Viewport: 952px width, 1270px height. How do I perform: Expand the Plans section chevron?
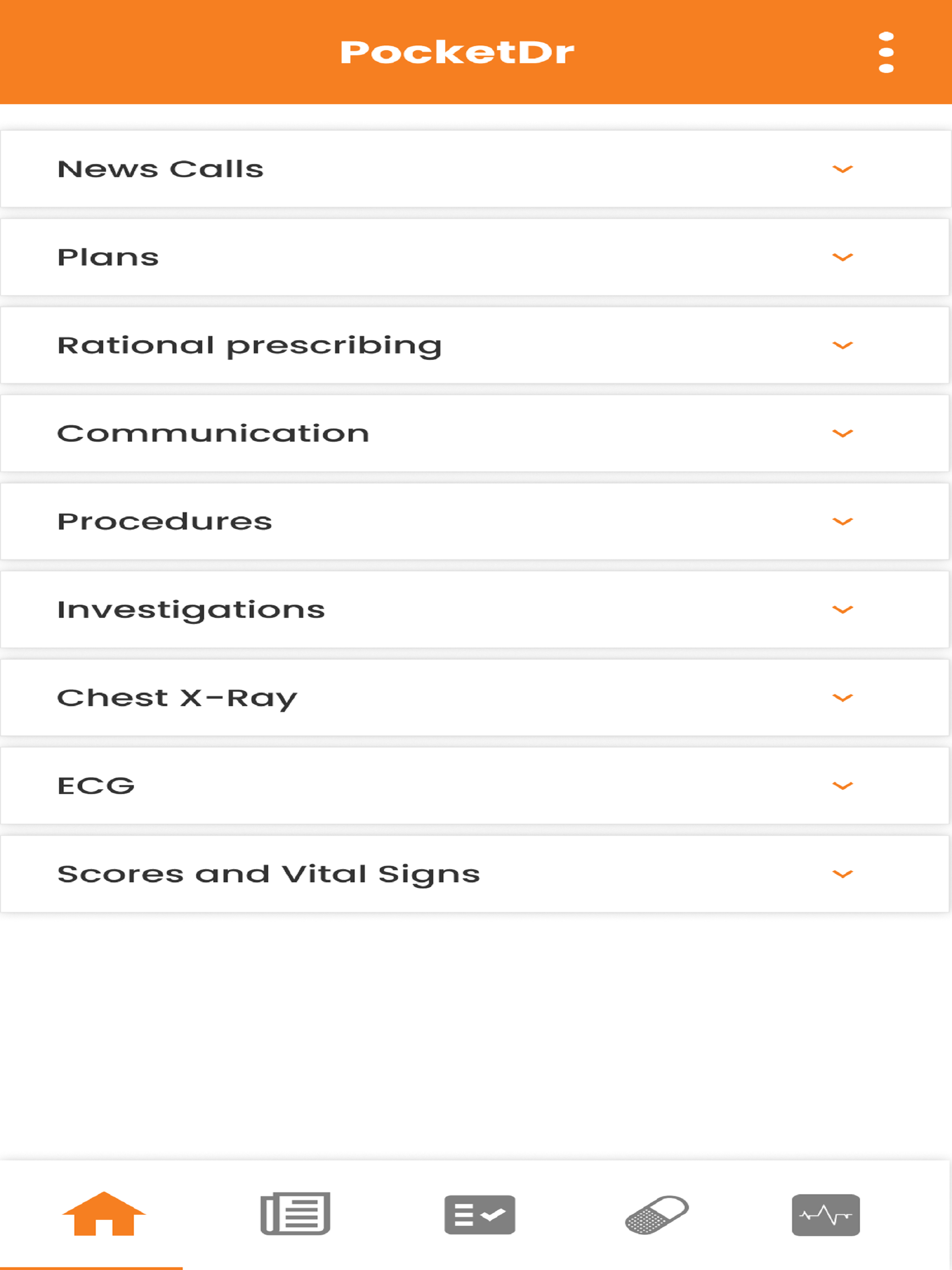pos(842,257)
